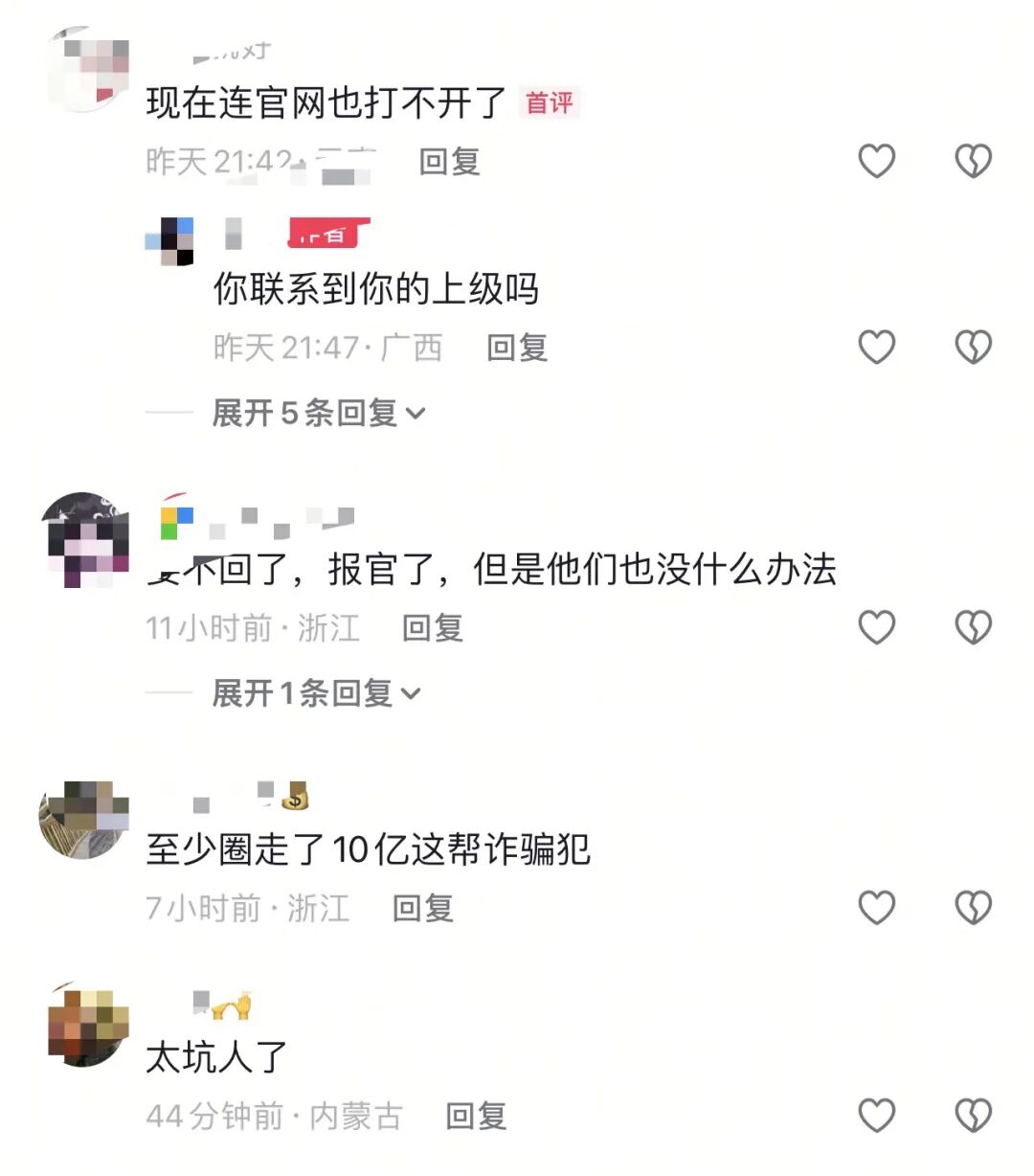
Task: Dislike the comment 至少圈走了10亿这帮诈骗犯
Action: point(973,907)
